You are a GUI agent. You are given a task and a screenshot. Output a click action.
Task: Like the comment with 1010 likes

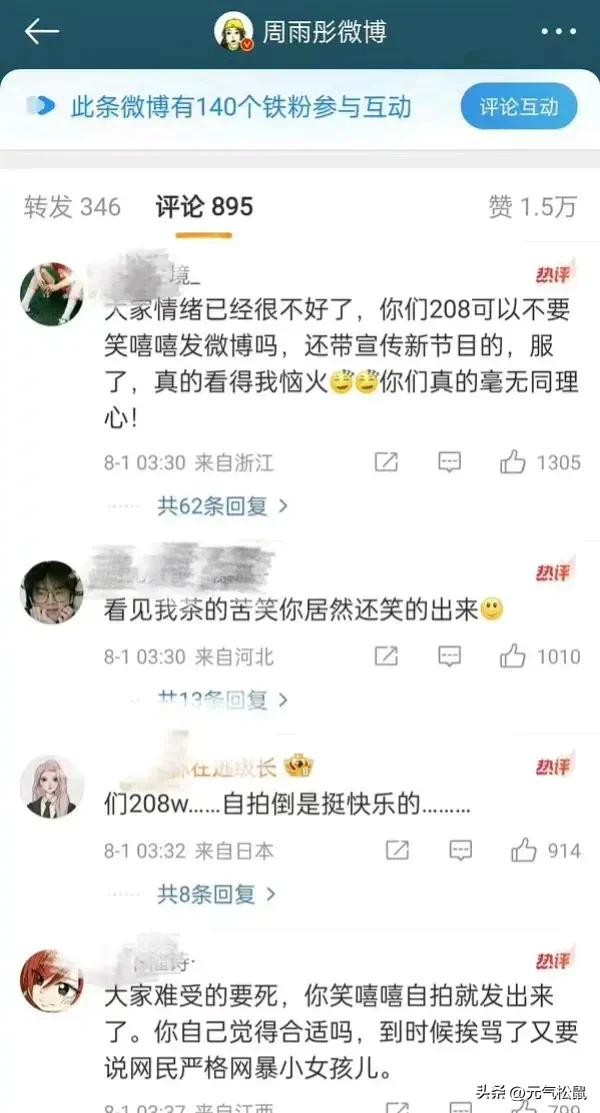coord(514,656)
